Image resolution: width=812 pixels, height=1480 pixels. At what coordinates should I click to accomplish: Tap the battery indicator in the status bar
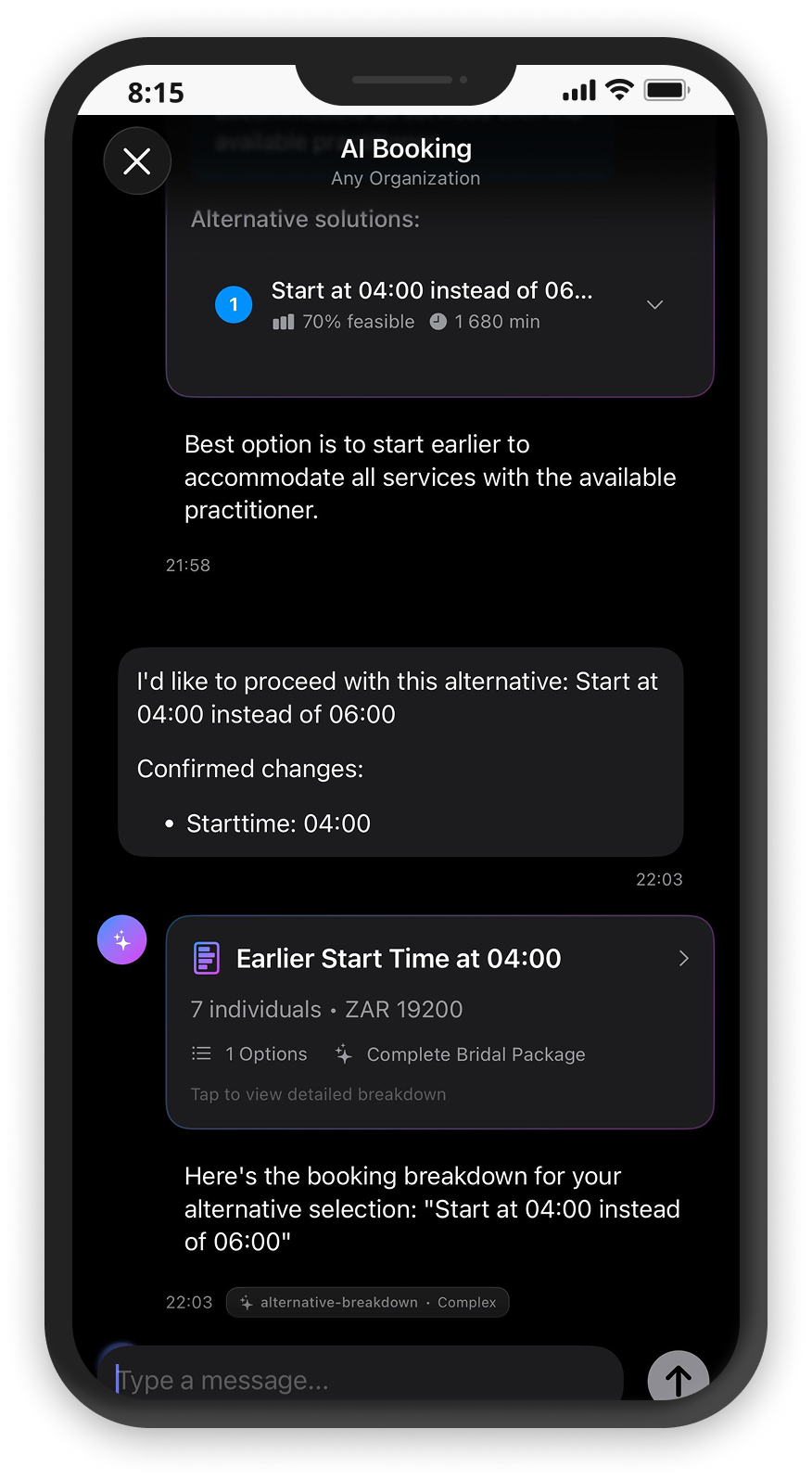point(664,90)
